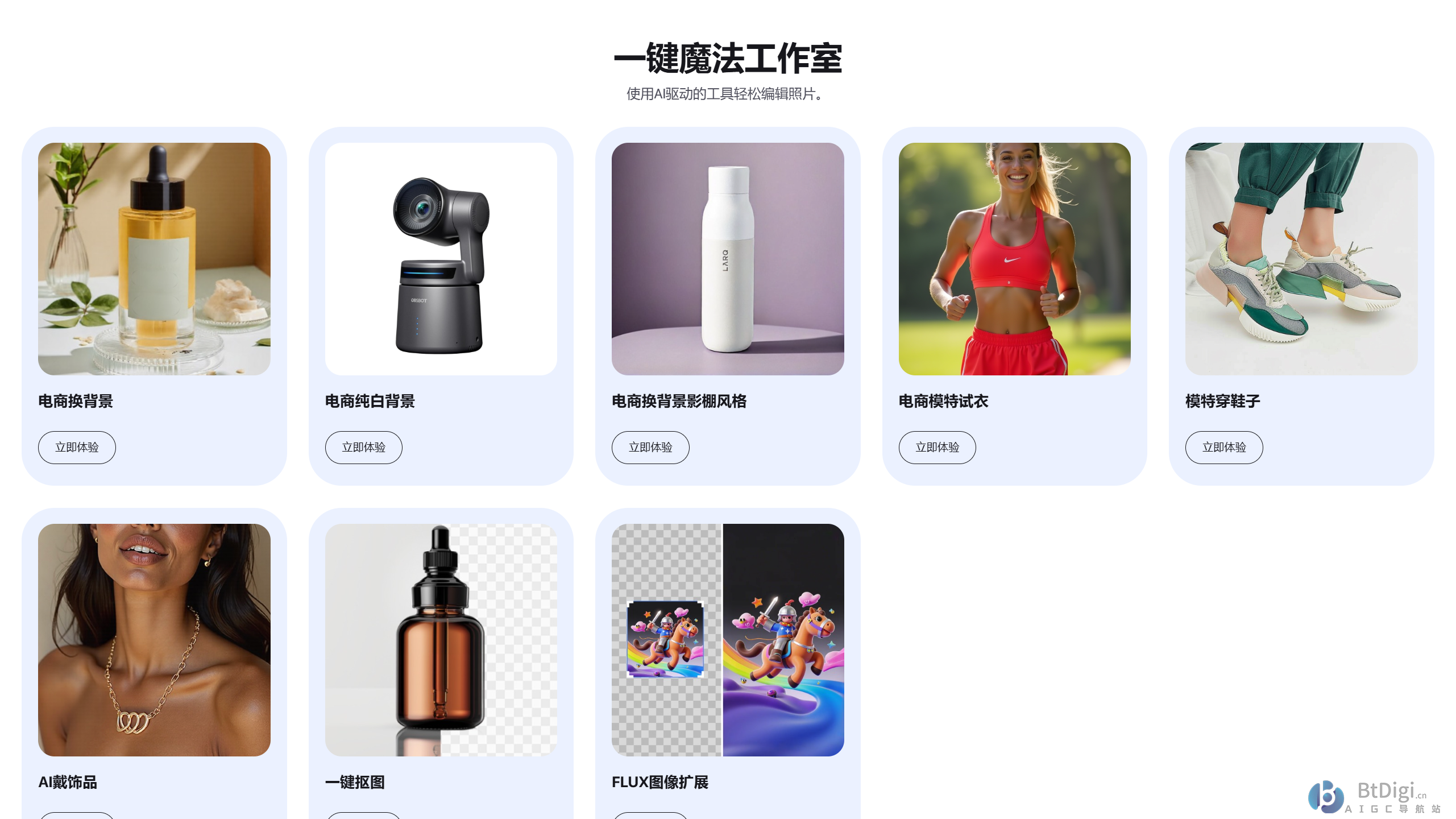The height and width of the screenshot is (819, 1456).
Task: Open the FLUX图像扩展 card
Action: pyautogui.click(x=727, y=640)
